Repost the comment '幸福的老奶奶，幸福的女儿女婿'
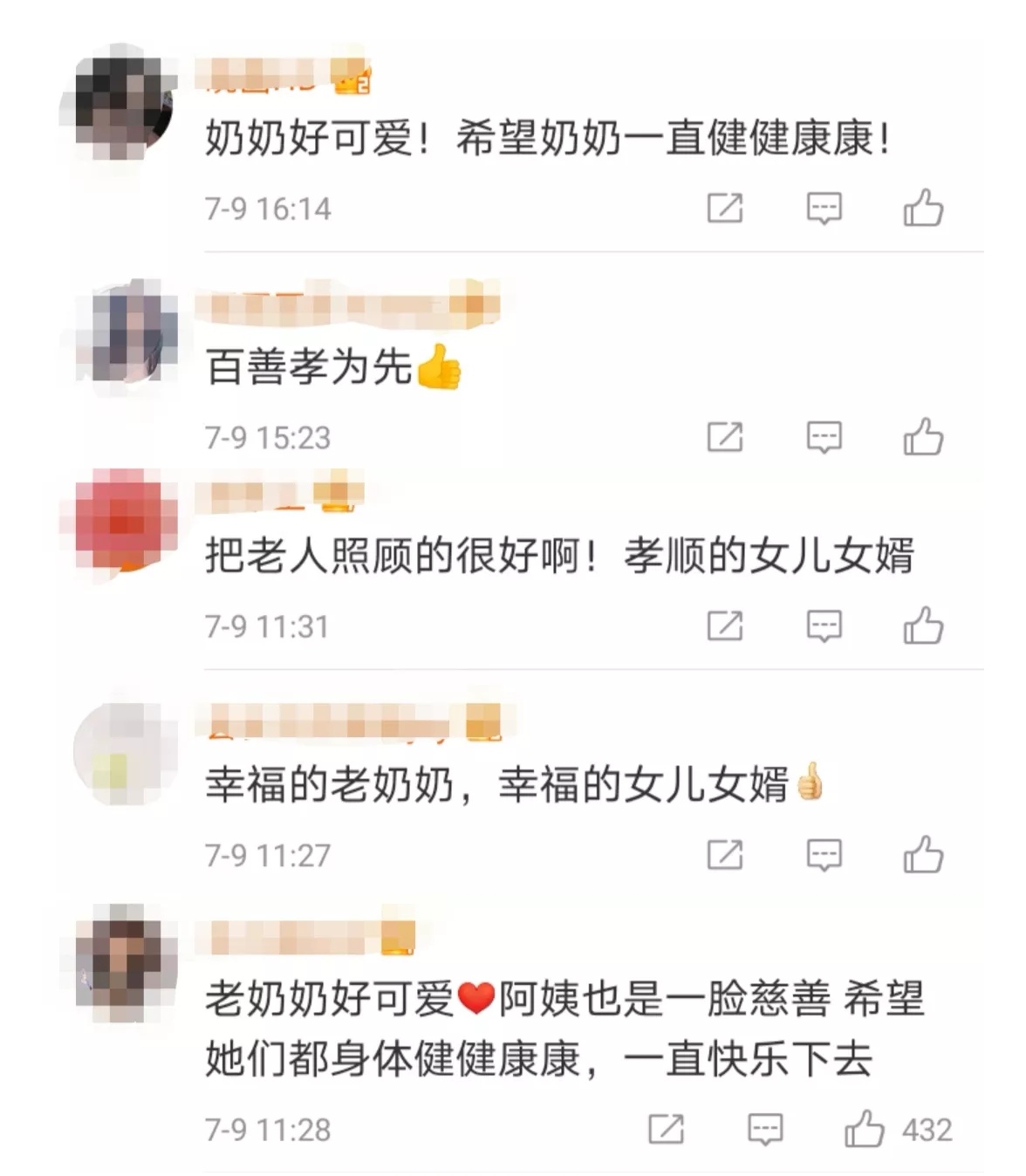Image resolution: width=1026 pixels, height=1176 pixels. pos(724,855)
